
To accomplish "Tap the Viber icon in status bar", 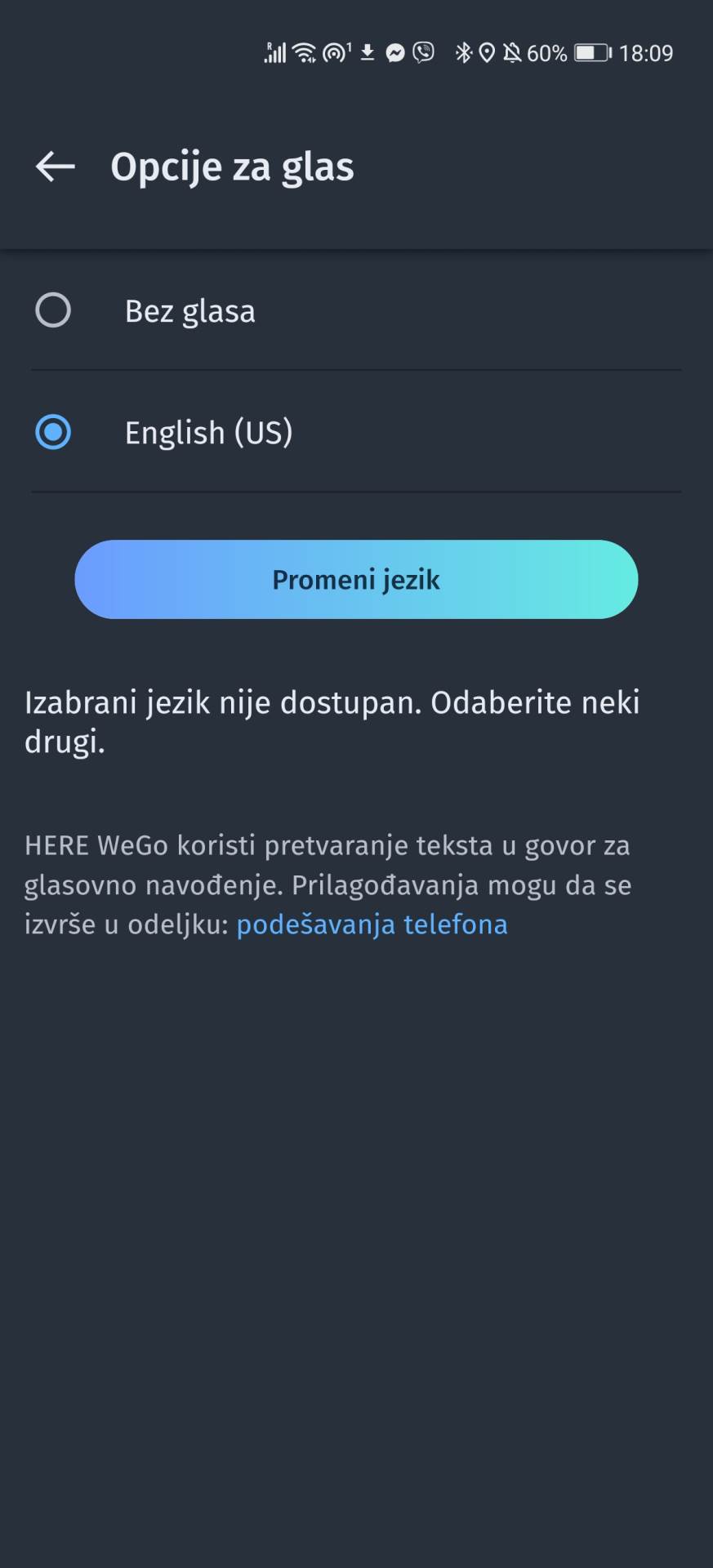I will click(x=423, y=52).
